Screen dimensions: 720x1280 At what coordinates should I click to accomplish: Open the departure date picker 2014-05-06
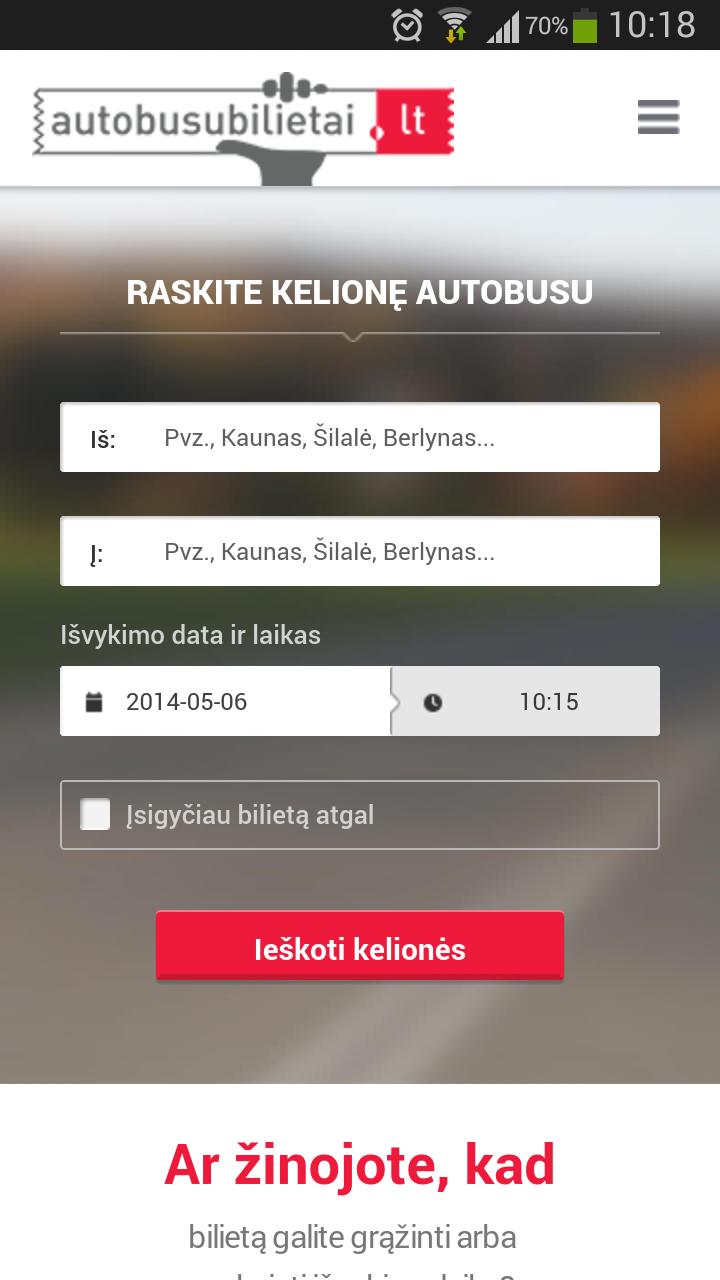225,702
